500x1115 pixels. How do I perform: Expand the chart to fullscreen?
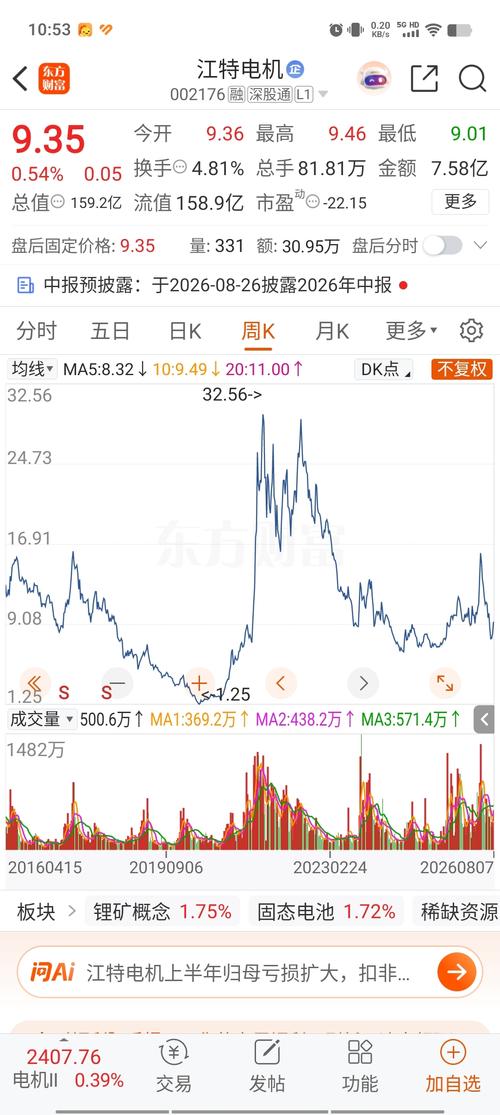point(445,683)
